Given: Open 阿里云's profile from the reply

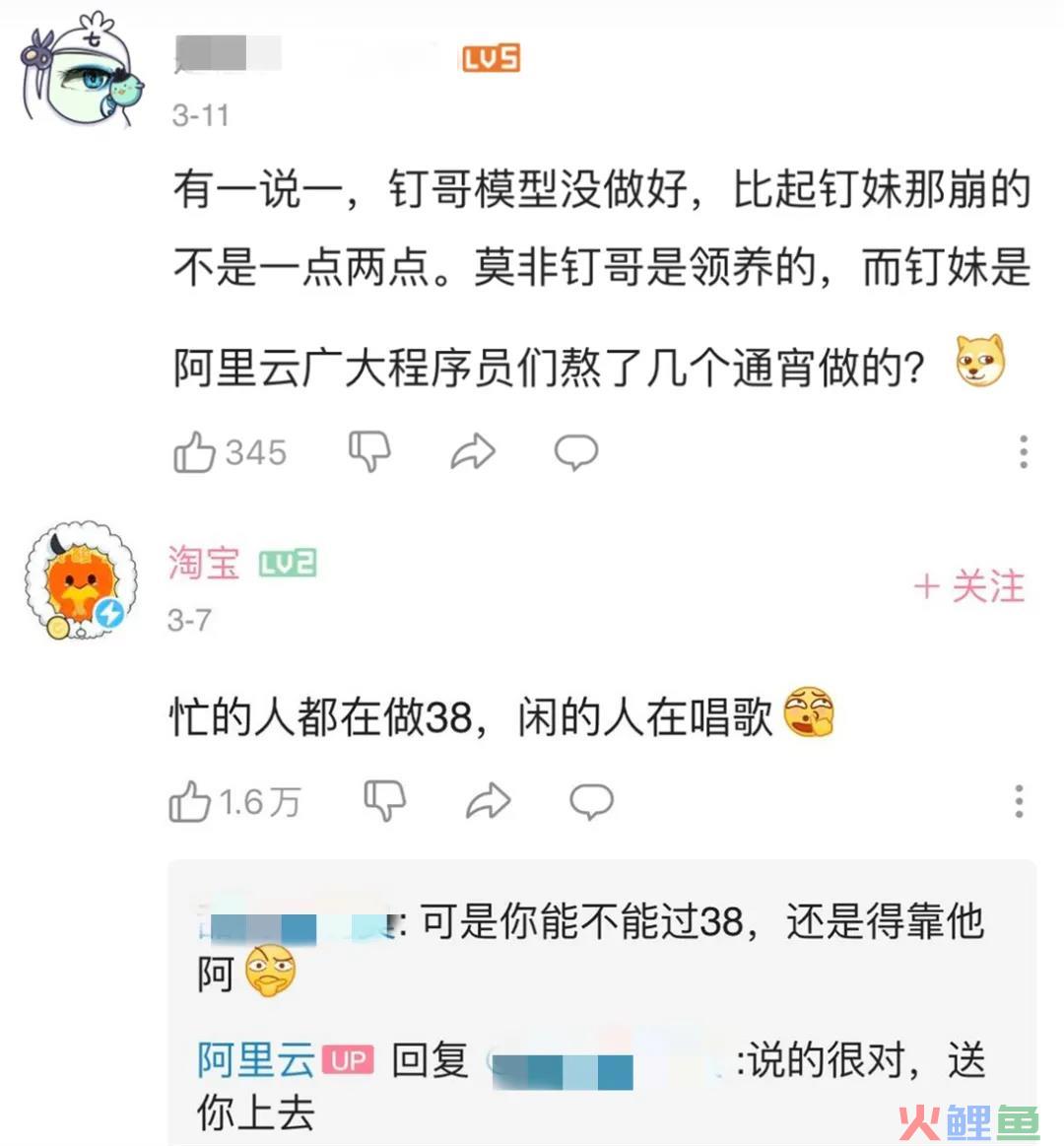Looking at the screenshot, I should click(x=255, y=1060).
